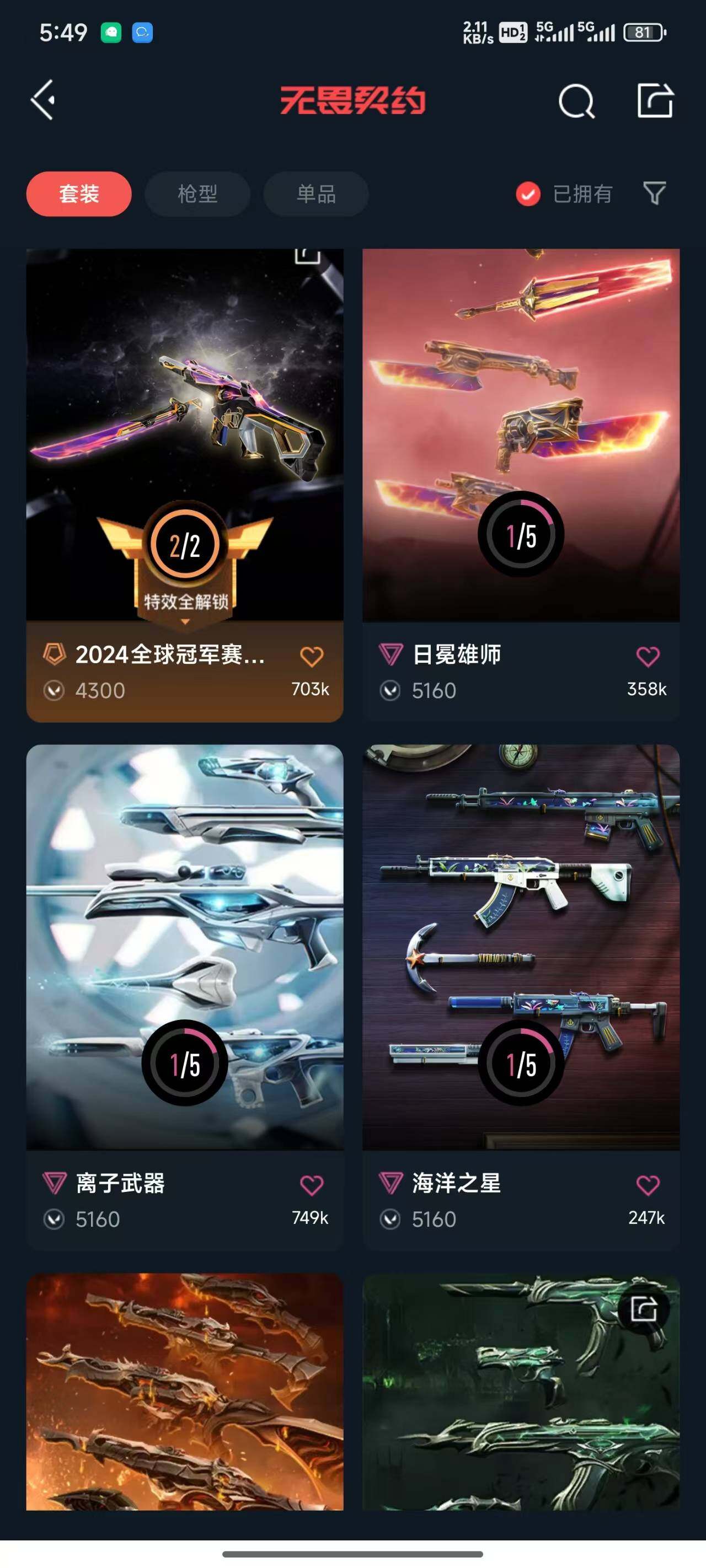This screenshot has height=1568, width=706.
Task: Open the filter funnel icon
Action: 654,194
